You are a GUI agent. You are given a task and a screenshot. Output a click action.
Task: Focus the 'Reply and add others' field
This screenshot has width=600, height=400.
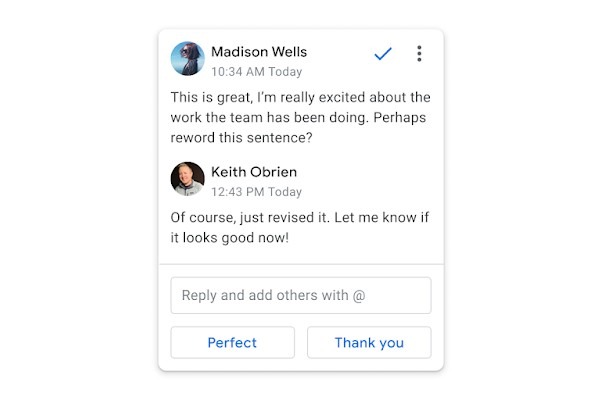[300, 295]
